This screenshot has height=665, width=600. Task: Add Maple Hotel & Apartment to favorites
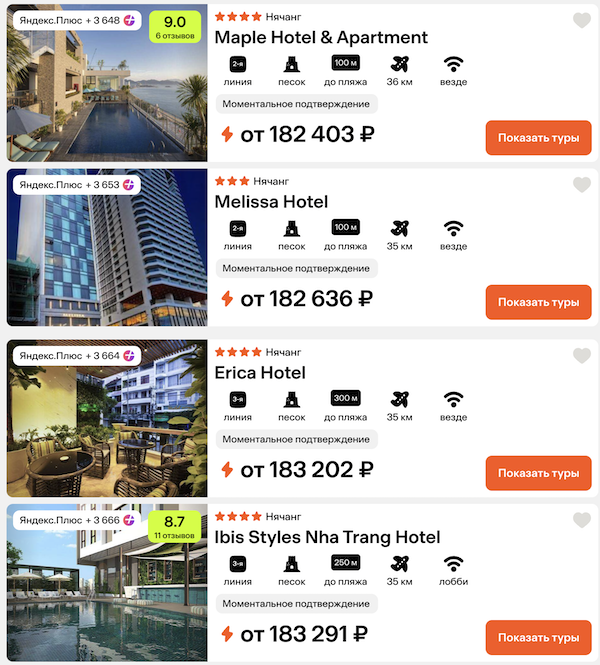coord(582,20)
